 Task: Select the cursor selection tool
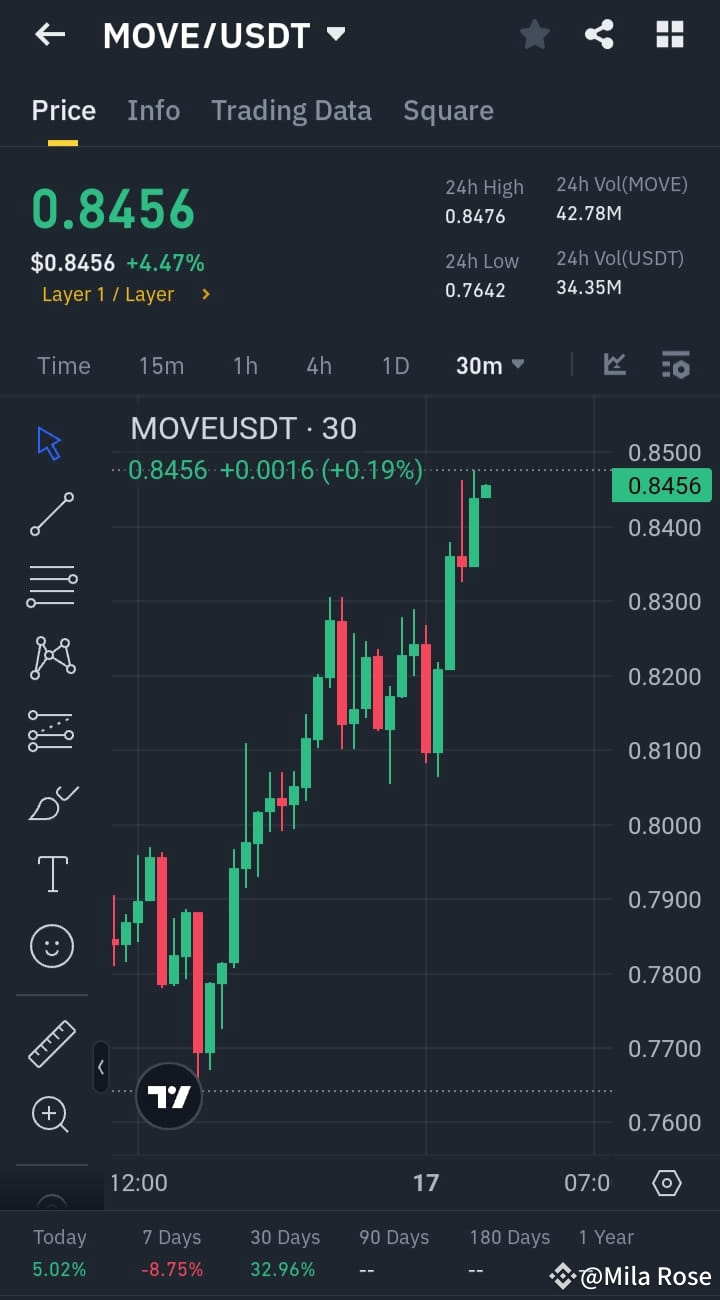click(50, 443)
